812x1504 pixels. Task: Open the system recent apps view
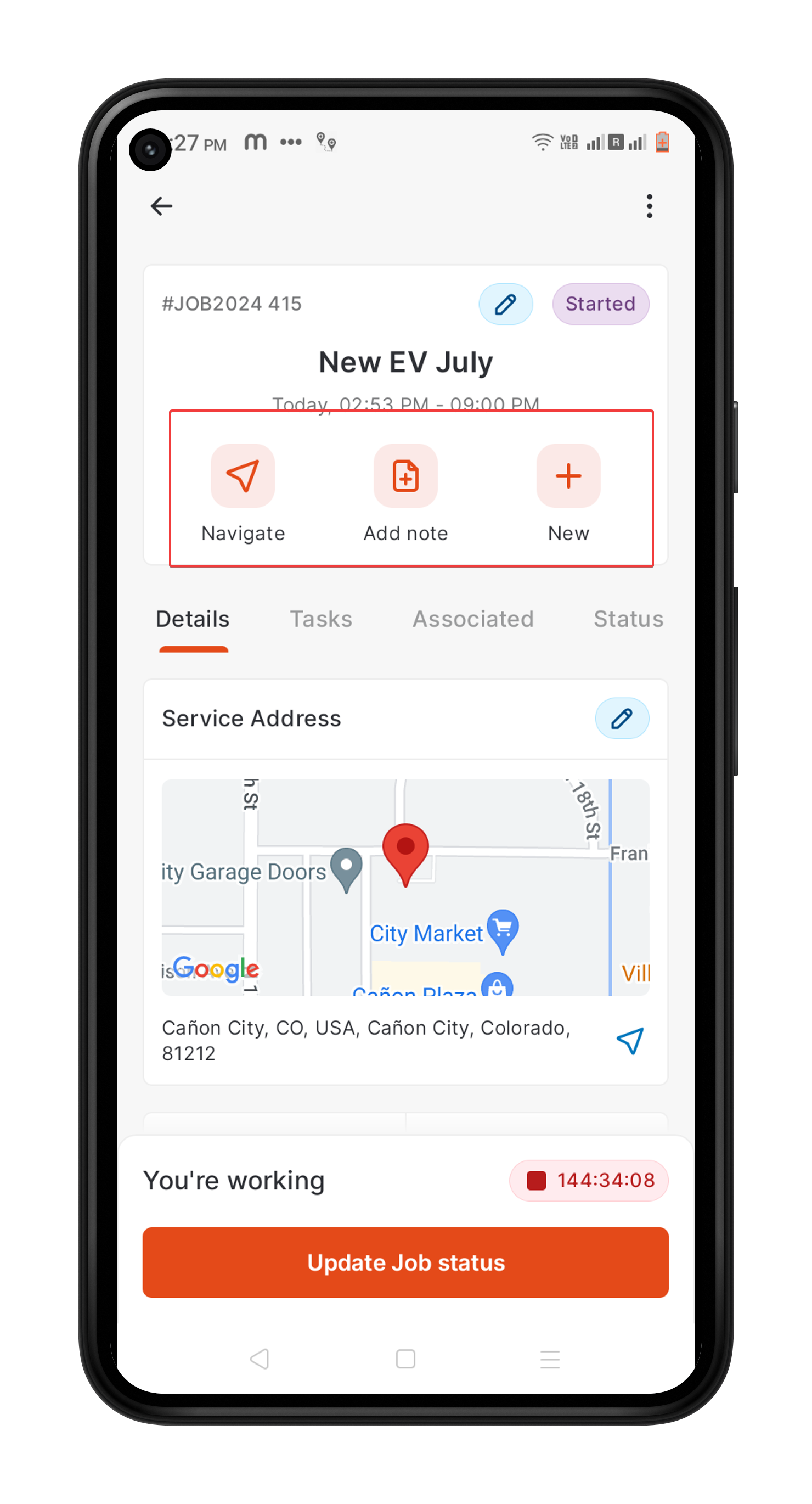coord(549,1359)
